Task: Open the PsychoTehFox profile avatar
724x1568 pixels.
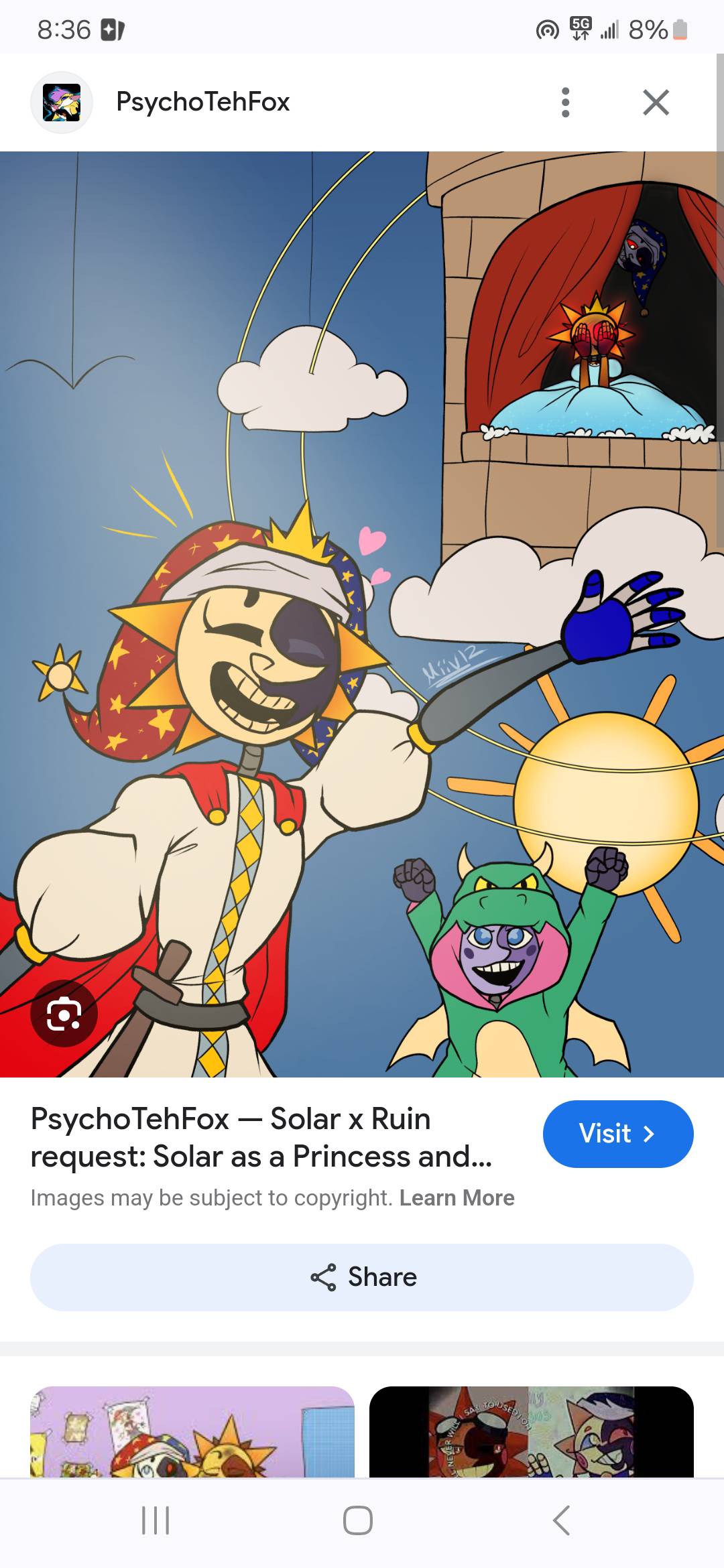Action: click(x=62, y=103)
